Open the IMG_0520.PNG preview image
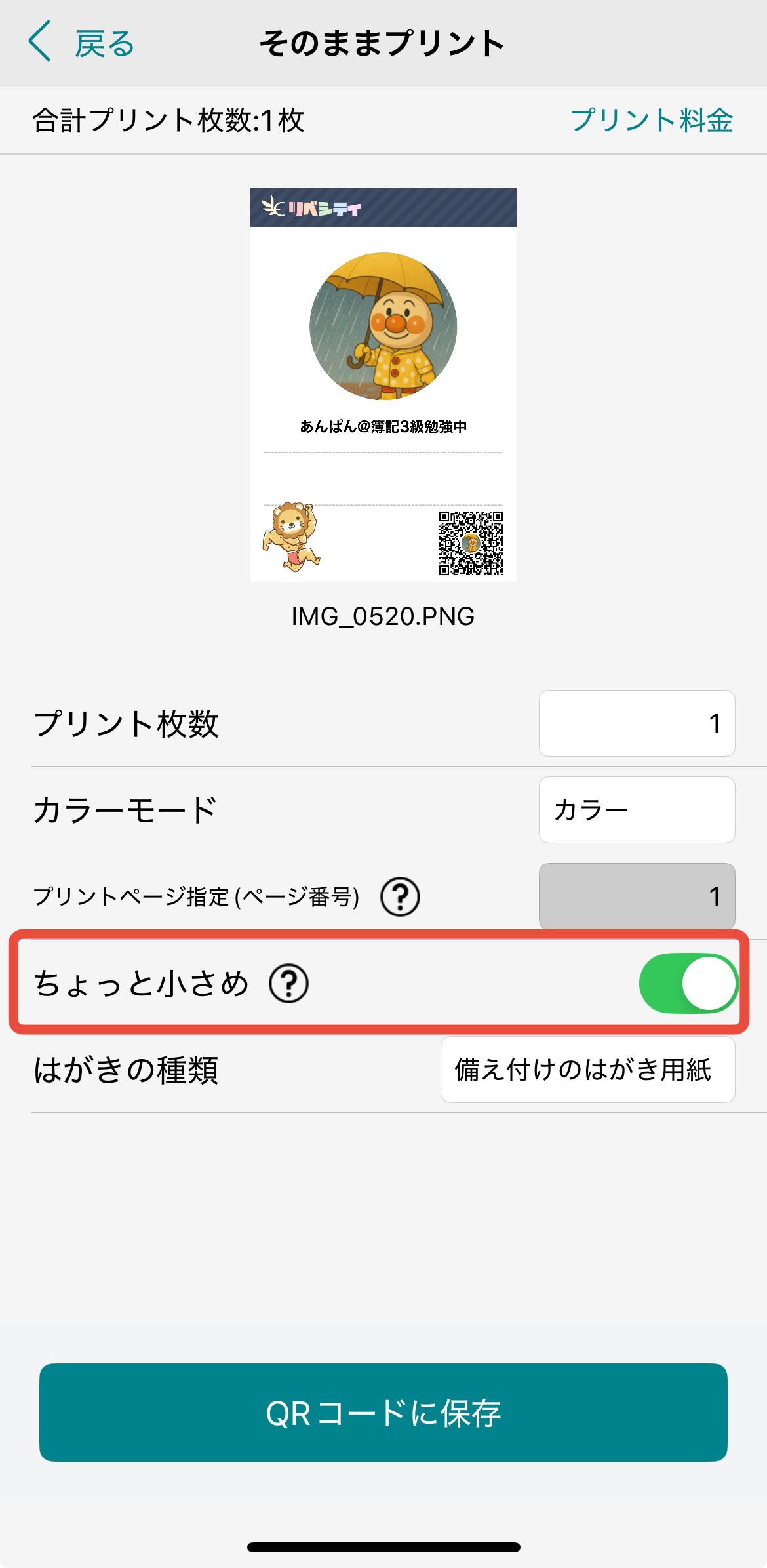The width and height of the screenshot is (767, 1568). point(383,385)
